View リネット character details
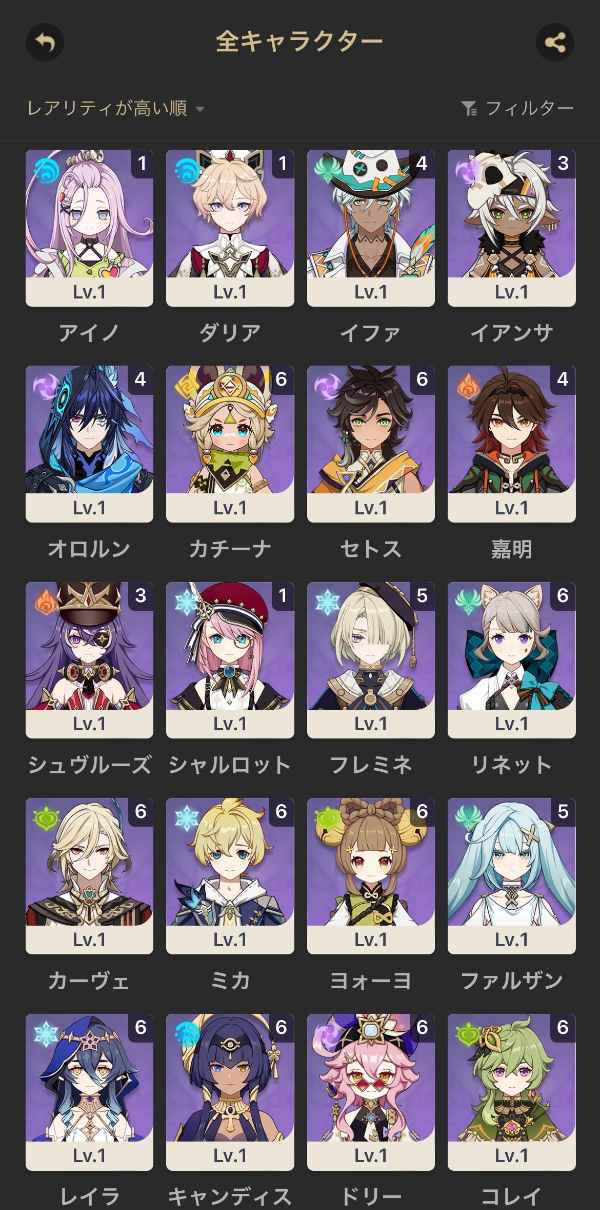Image resolution: width=600 pixels, height=1210 pixels. click(x=512, y=660)
